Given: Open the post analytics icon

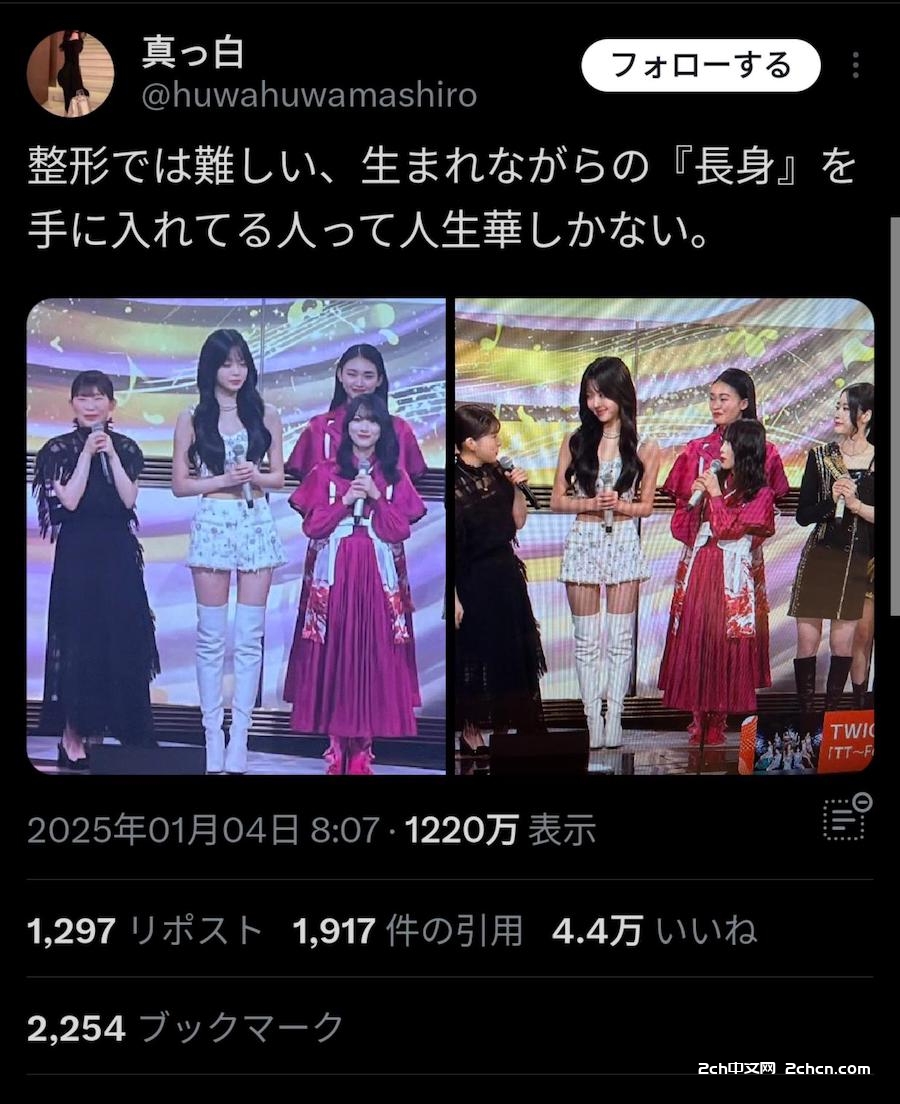Looking at the screenshot, I should [846, 819].
